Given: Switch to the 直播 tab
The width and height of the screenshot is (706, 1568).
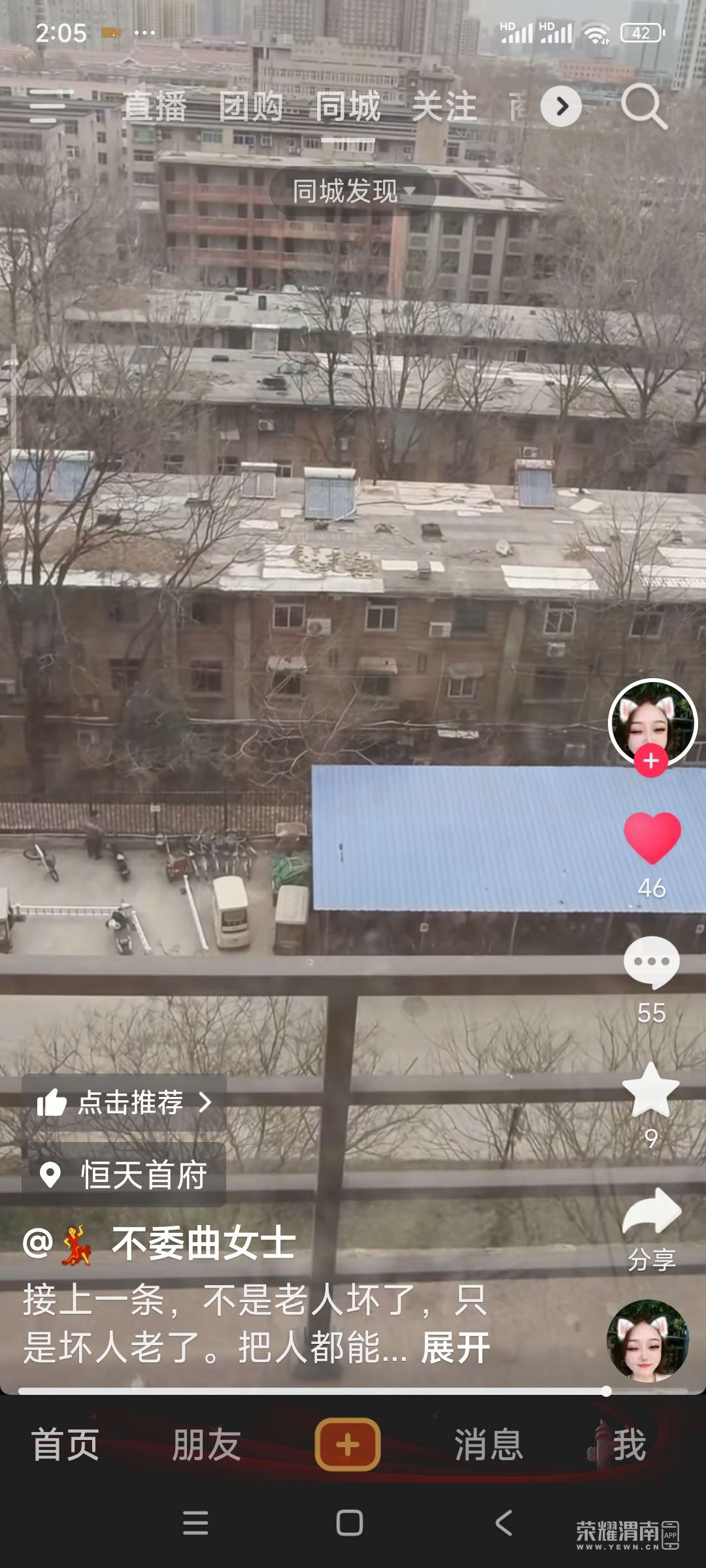Looking at the screenshot, I should (x=155, y=106).
